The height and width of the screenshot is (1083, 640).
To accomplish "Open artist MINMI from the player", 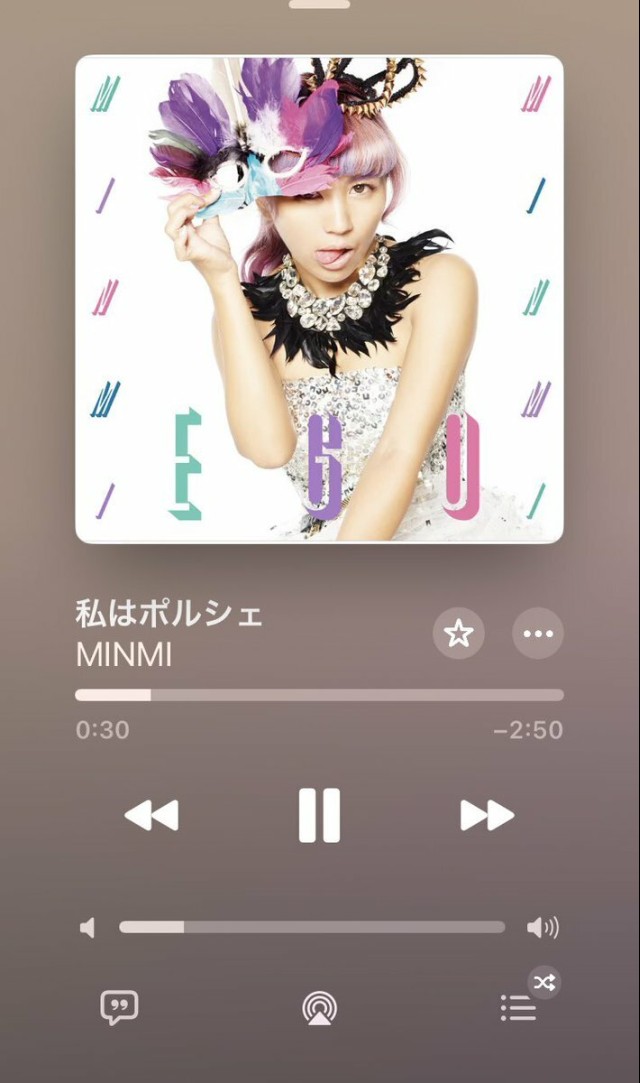I will [x=124, y=655].
